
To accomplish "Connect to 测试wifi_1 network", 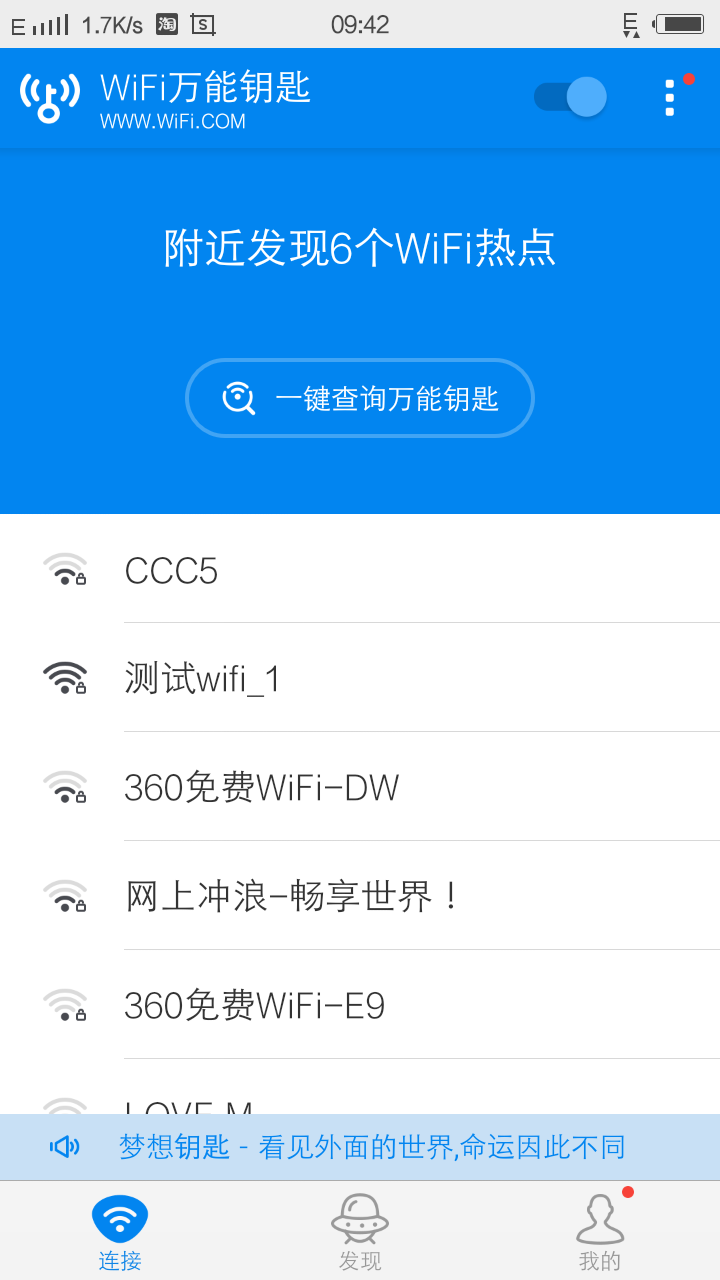I will tap(360, 678).
